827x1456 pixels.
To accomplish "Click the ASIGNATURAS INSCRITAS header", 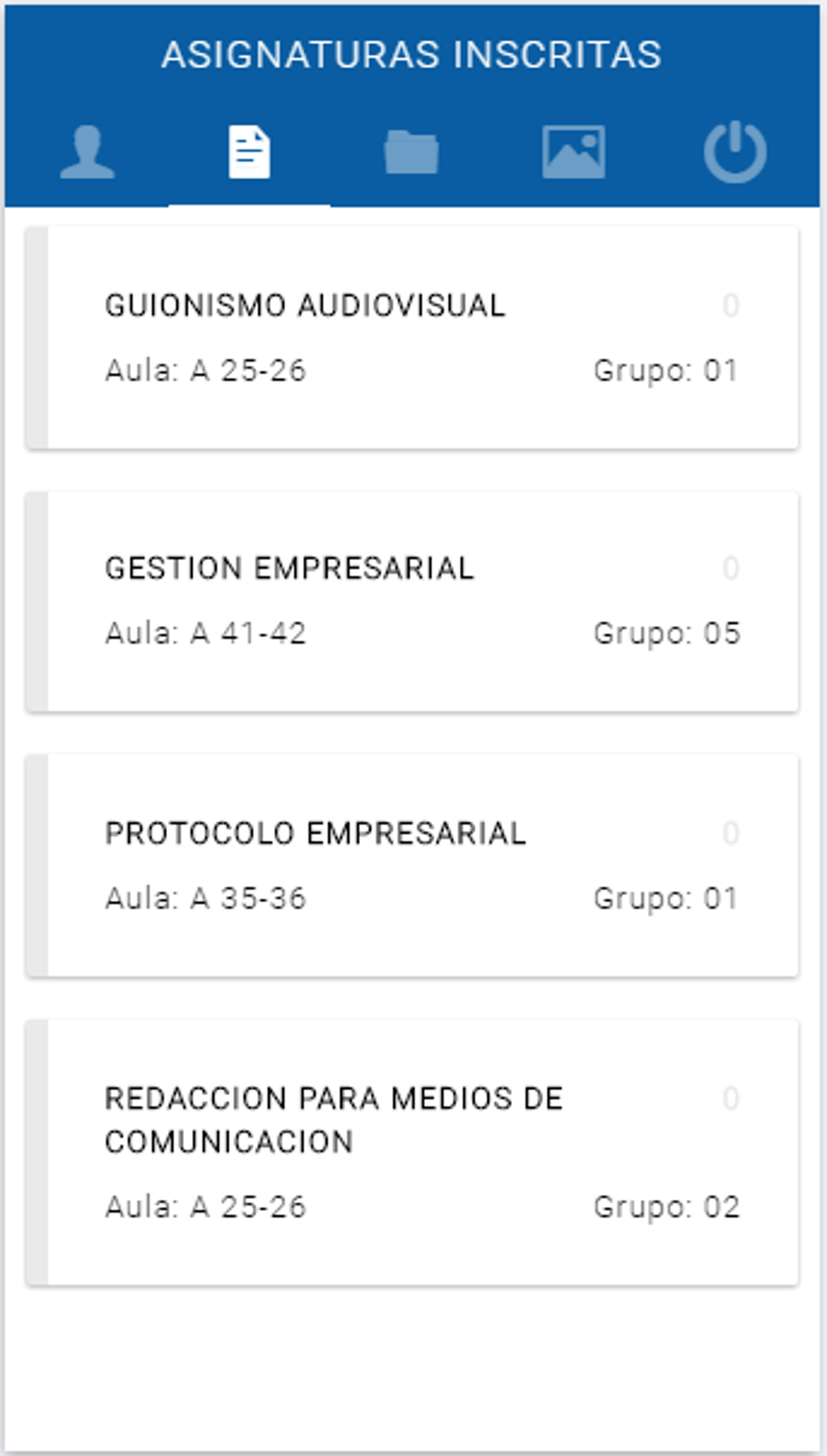I will (413, 55).
